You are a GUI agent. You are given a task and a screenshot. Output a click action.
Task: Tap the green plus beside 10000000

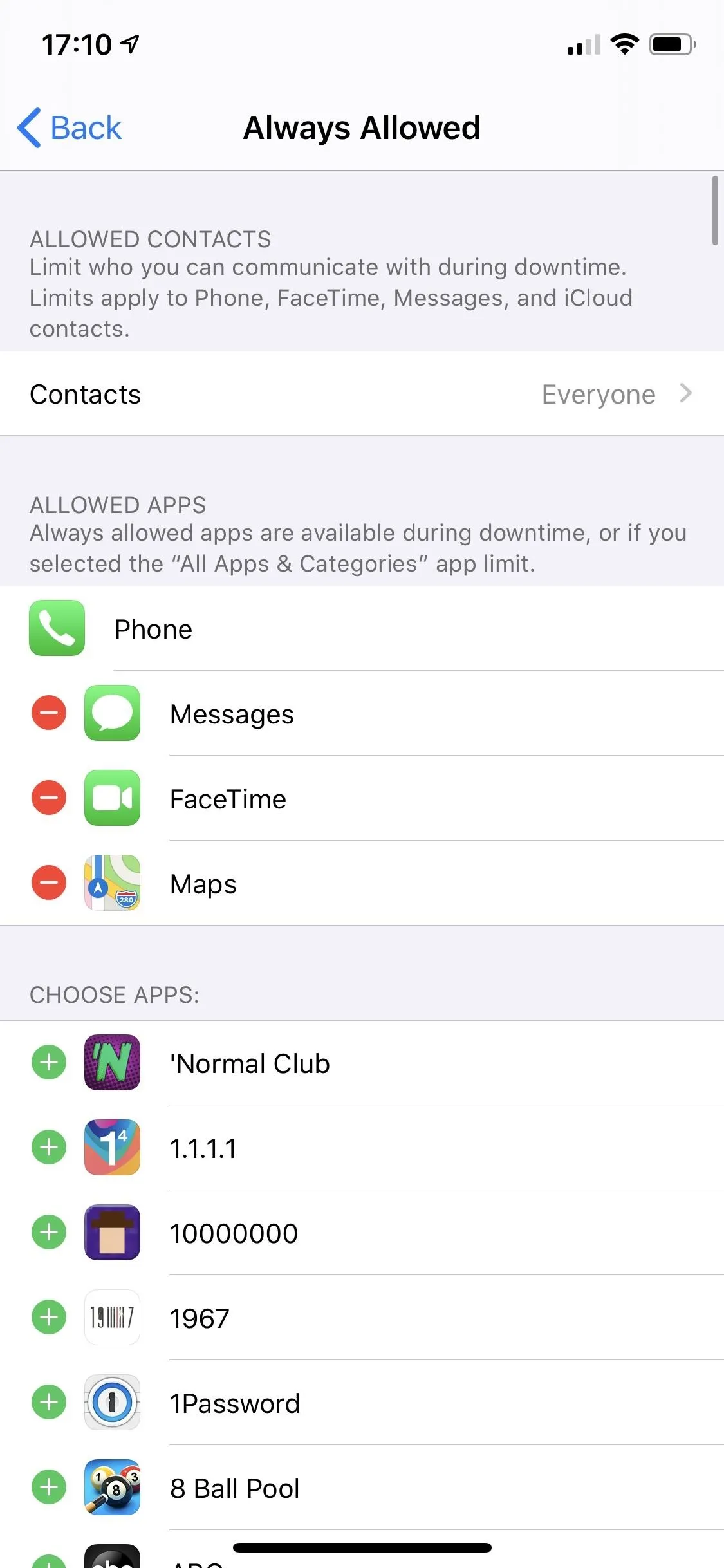point(49,1233)
